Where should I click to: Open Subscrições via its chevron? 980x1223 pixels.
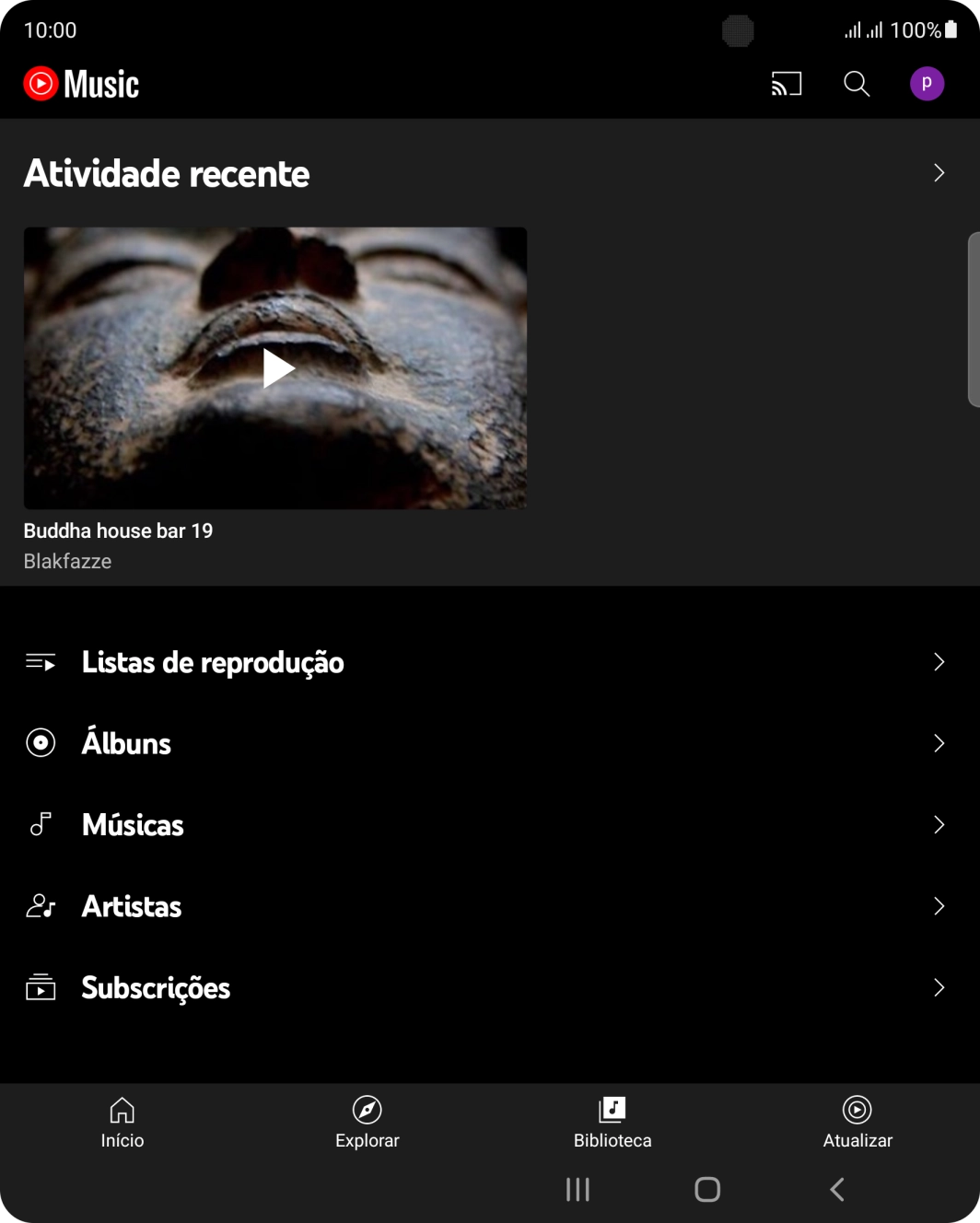pos(939,987)
